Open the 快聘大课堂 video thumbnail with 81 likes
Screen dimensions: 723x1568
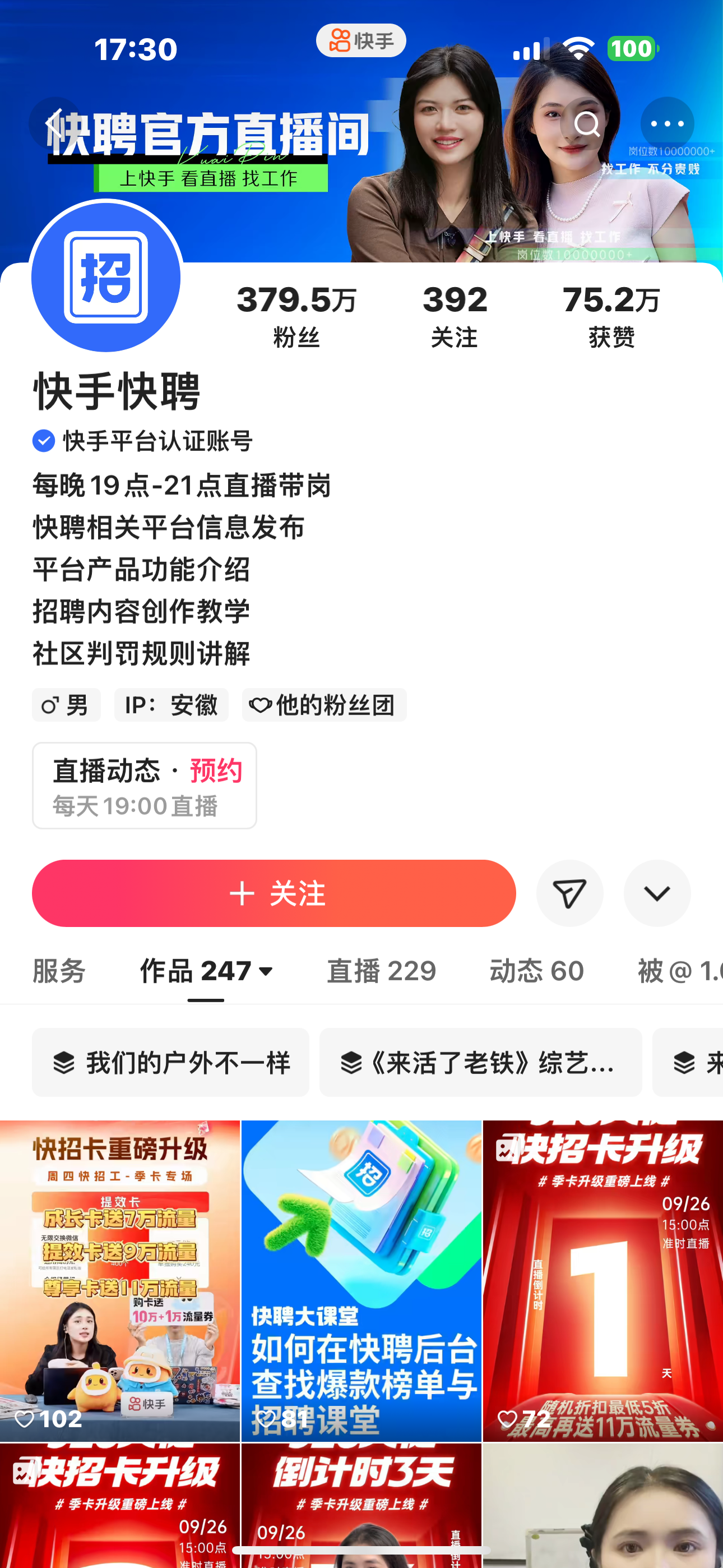(361, 1278)
